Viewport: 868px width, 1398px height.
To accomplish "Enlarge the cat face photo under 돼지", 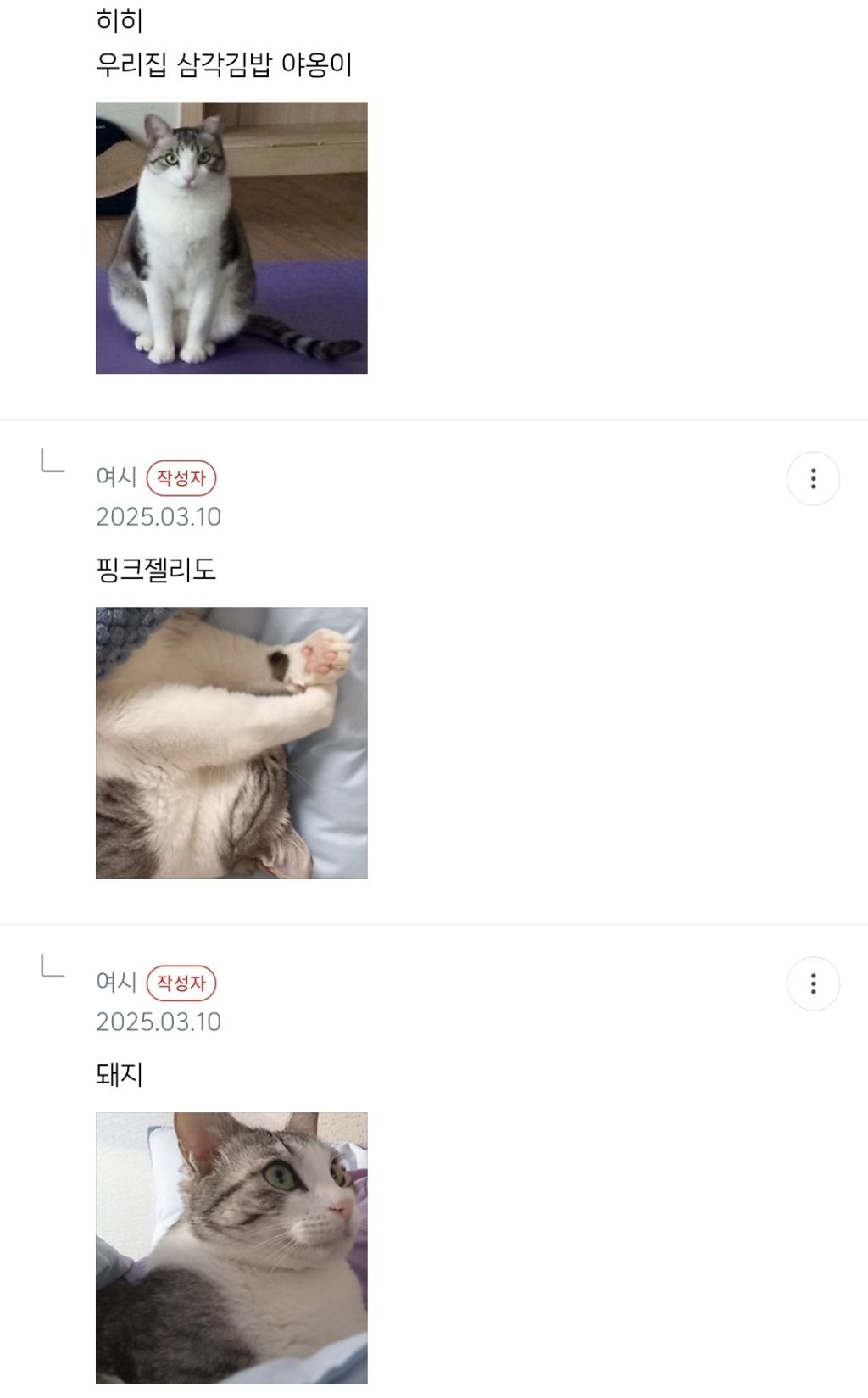I will [231, 1247].
